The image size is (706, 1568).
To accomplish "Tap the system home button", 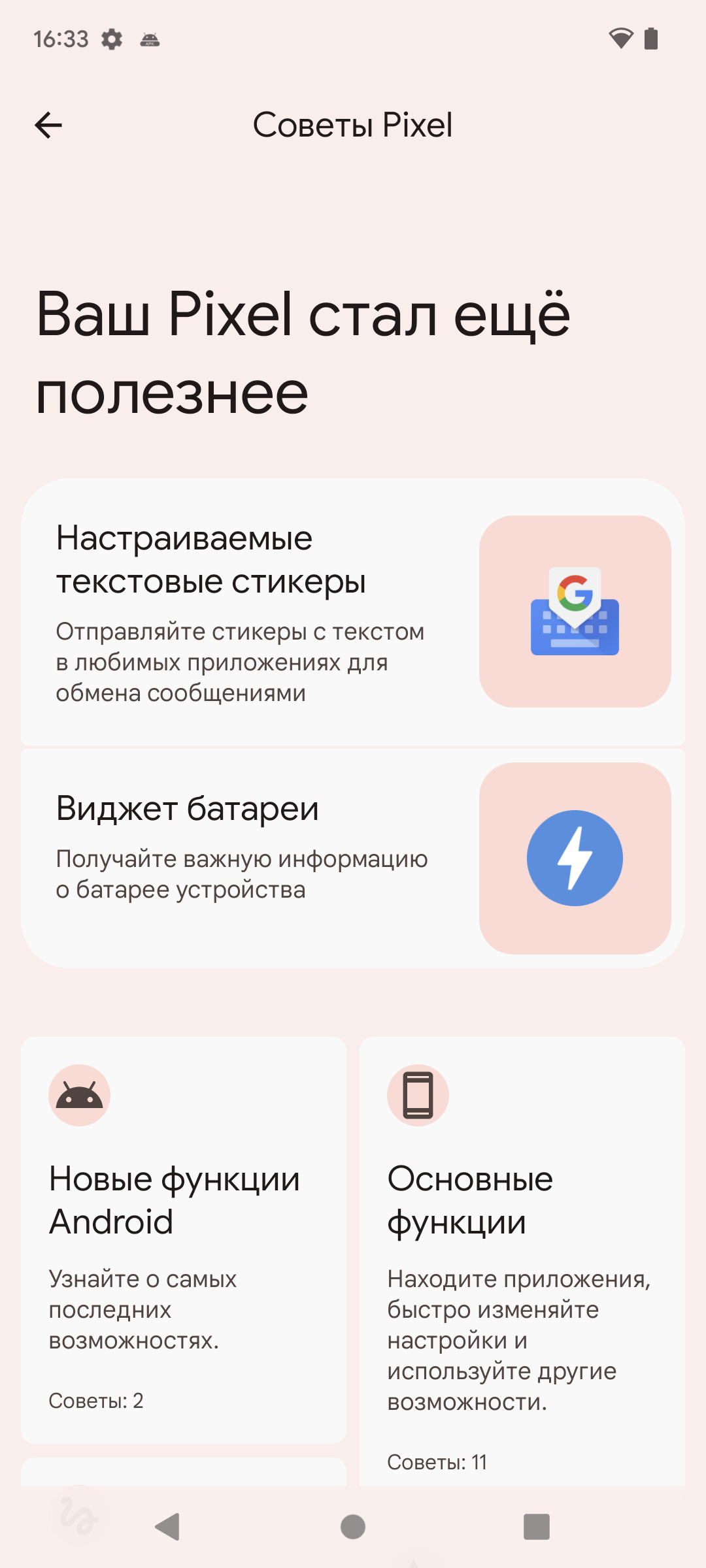I will click(x=353, y=1527).
